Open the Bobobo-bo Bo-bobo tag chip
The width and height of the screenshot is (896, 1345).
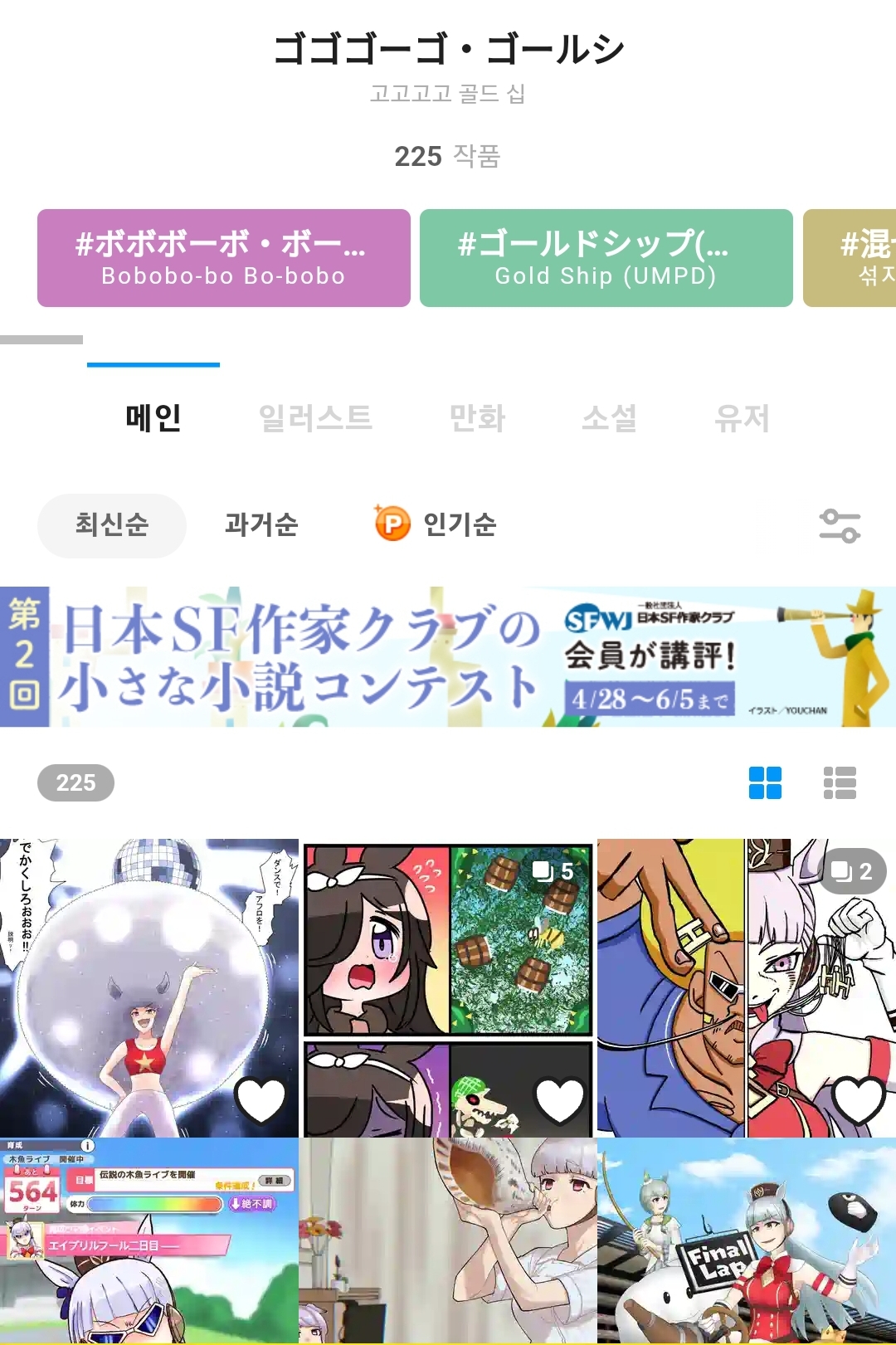[x=223, y=258]
